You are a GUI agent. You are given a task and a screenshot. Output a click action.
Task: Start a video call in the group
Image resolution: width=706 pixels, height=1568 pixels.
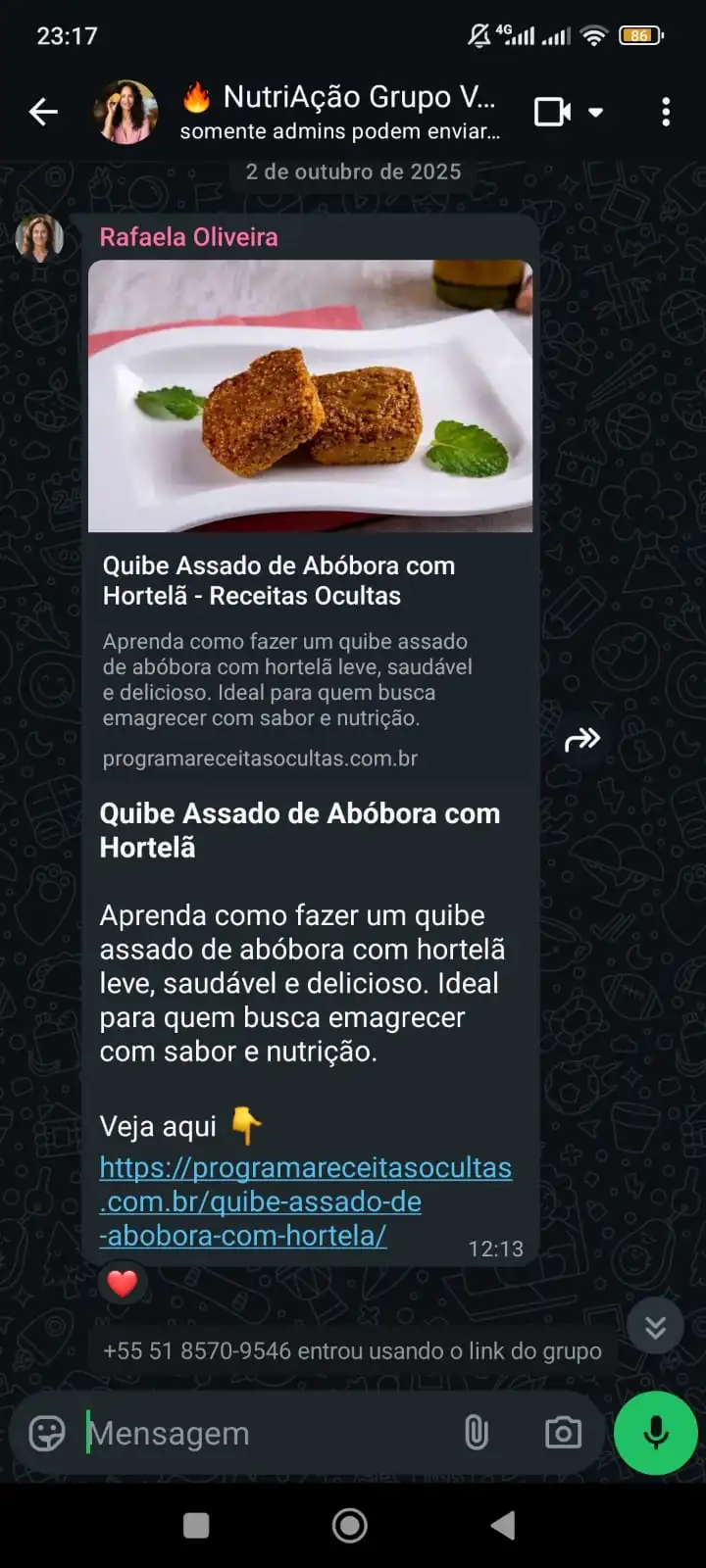[553, 113]
